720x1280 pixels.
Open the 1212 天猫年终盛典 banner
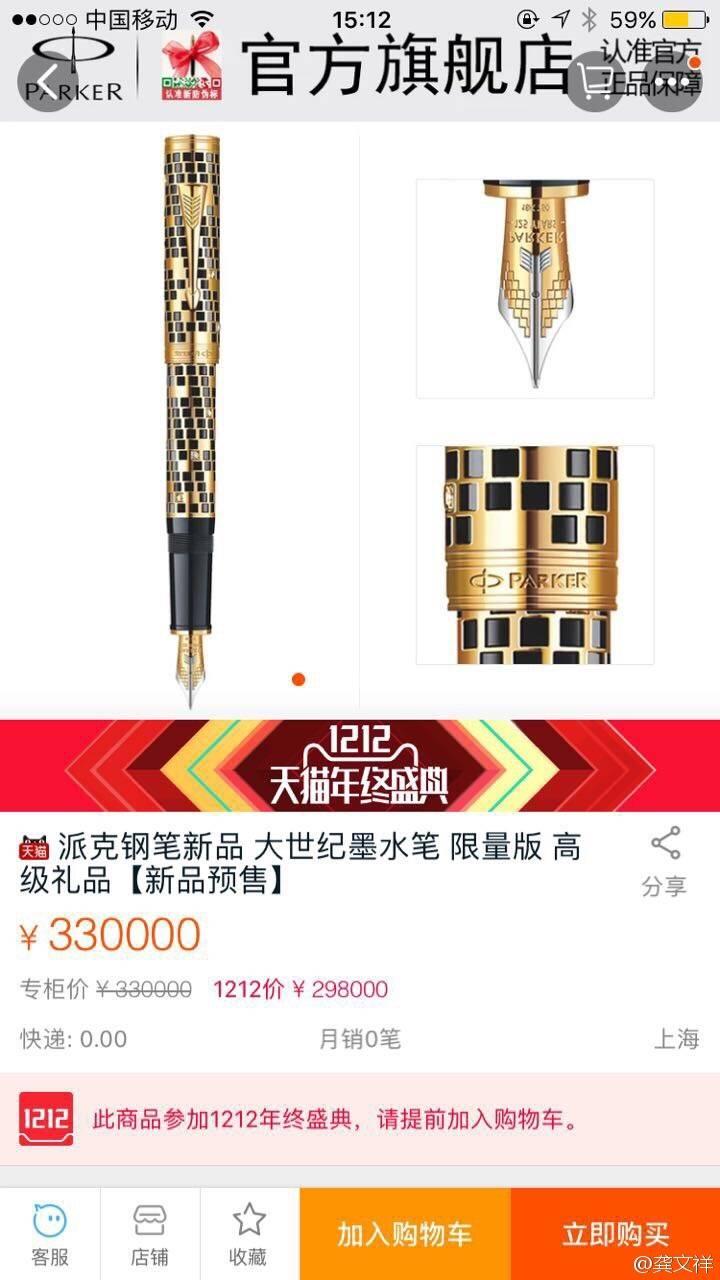coord(360,765)
